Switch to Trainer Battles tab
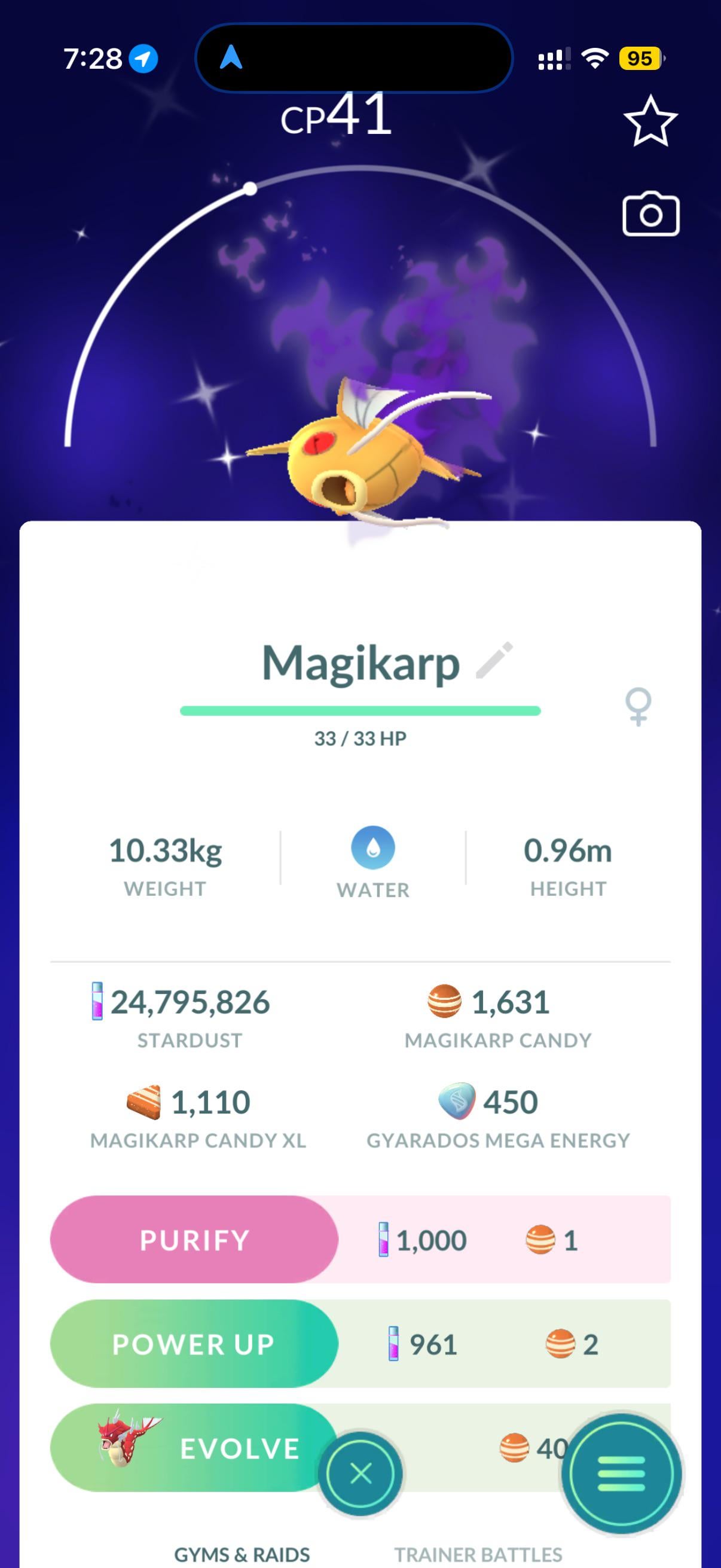 pyautogui.click(x=478, y=1555)
